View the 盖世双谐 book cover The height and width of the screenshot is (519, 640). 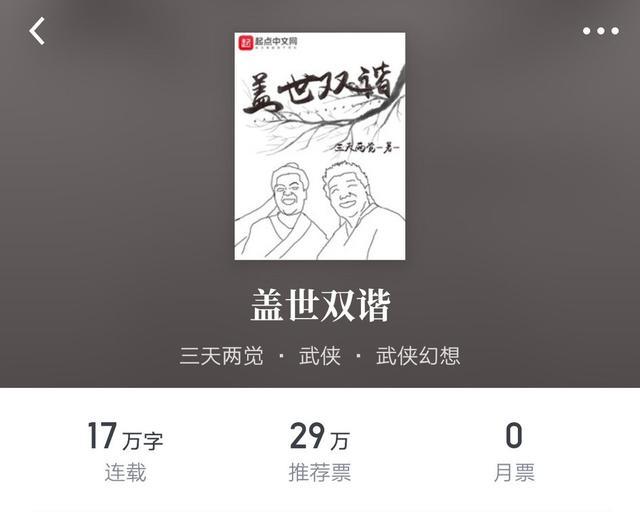(x=320, y=146)
